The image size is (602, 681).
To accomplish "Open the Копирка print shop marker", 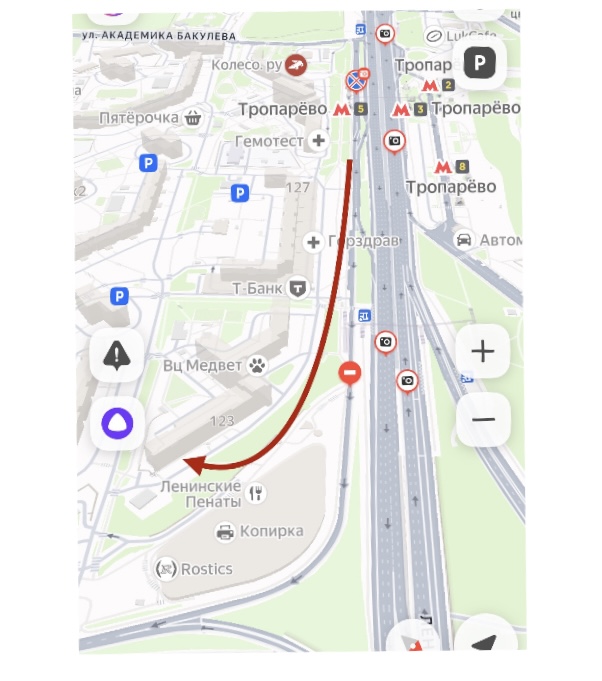I will [226, 531].
